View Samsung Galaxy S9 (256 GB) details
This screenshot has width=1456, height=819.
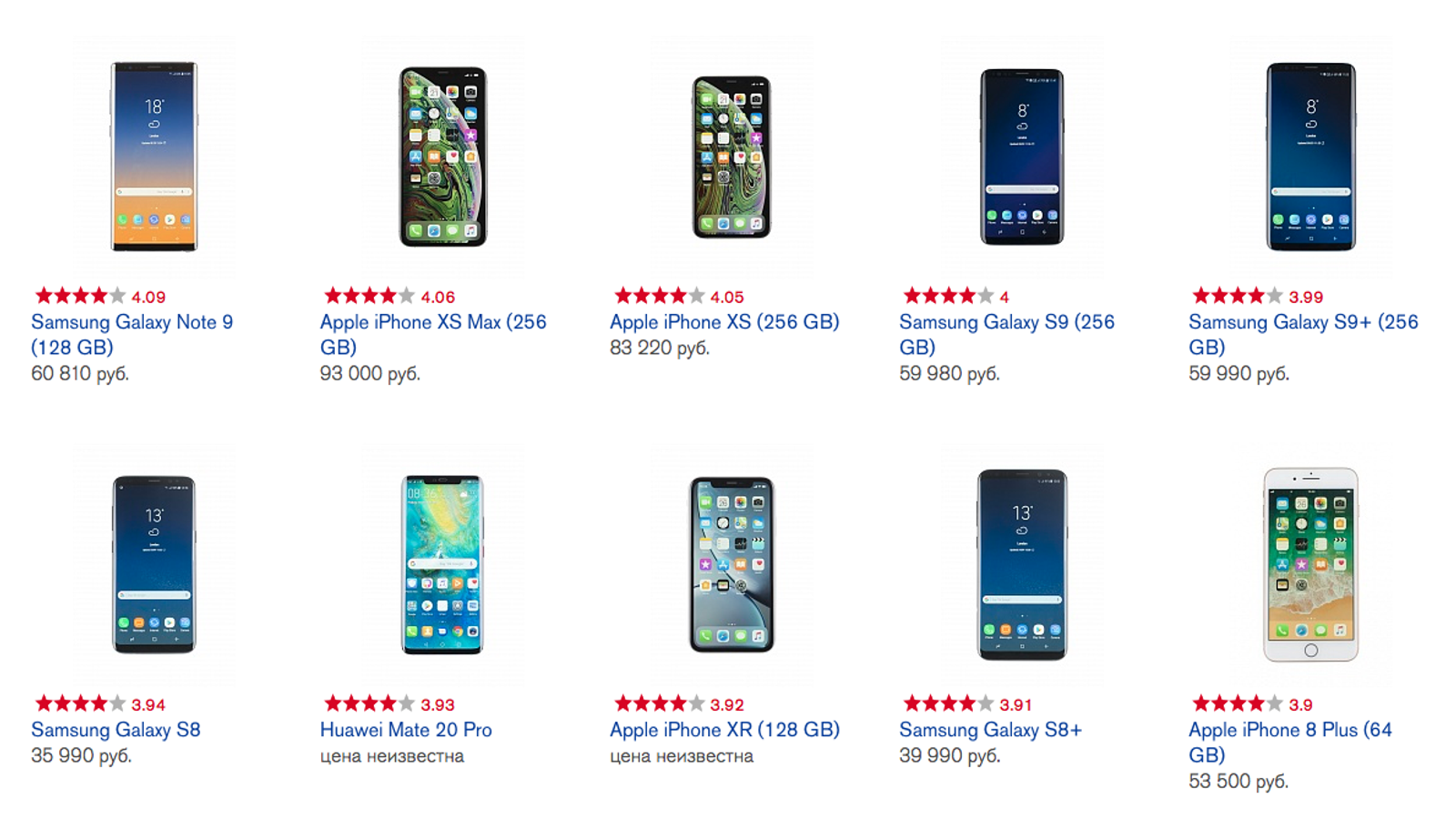pyautogui.click(x=1006, y=322)
